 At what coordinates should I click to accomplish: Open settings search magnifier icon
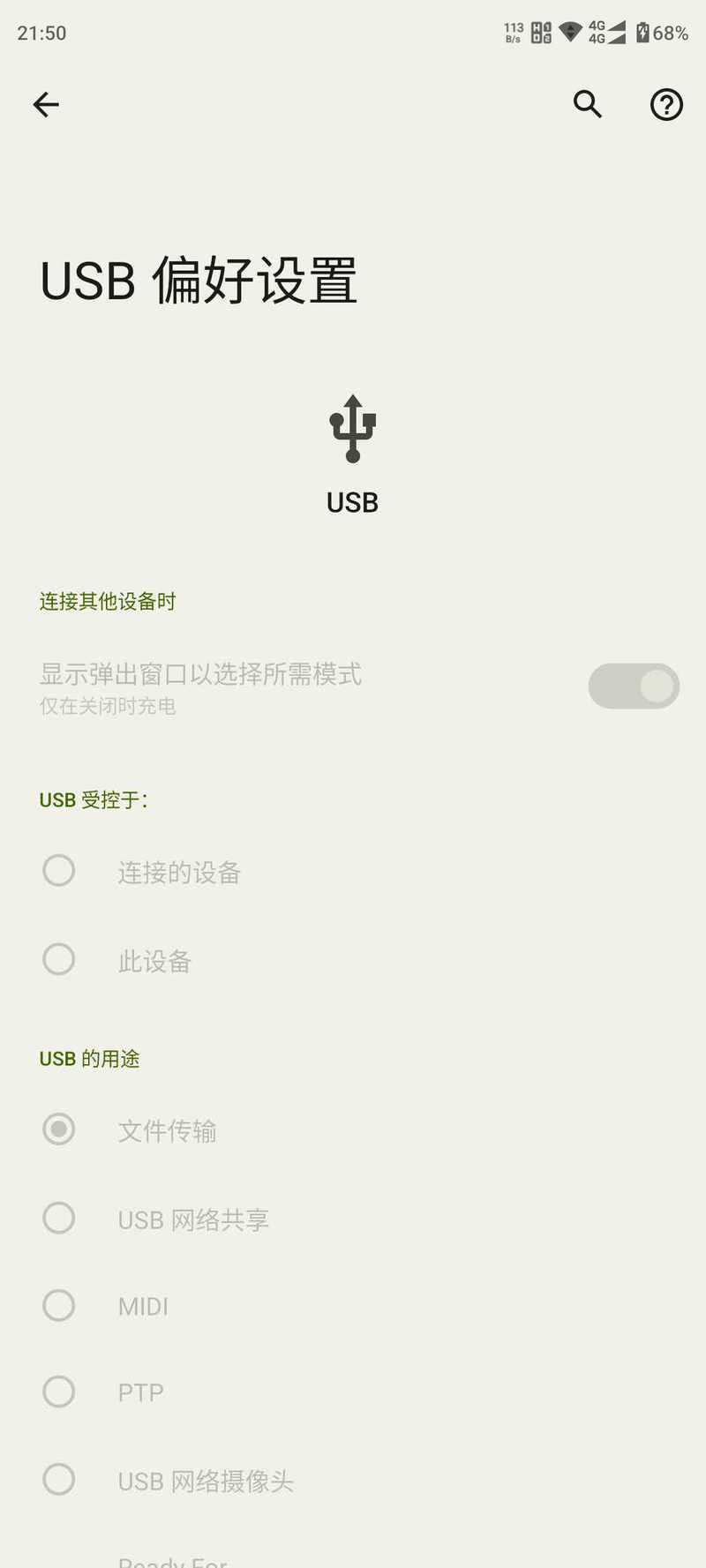click(x=588, y=104)
